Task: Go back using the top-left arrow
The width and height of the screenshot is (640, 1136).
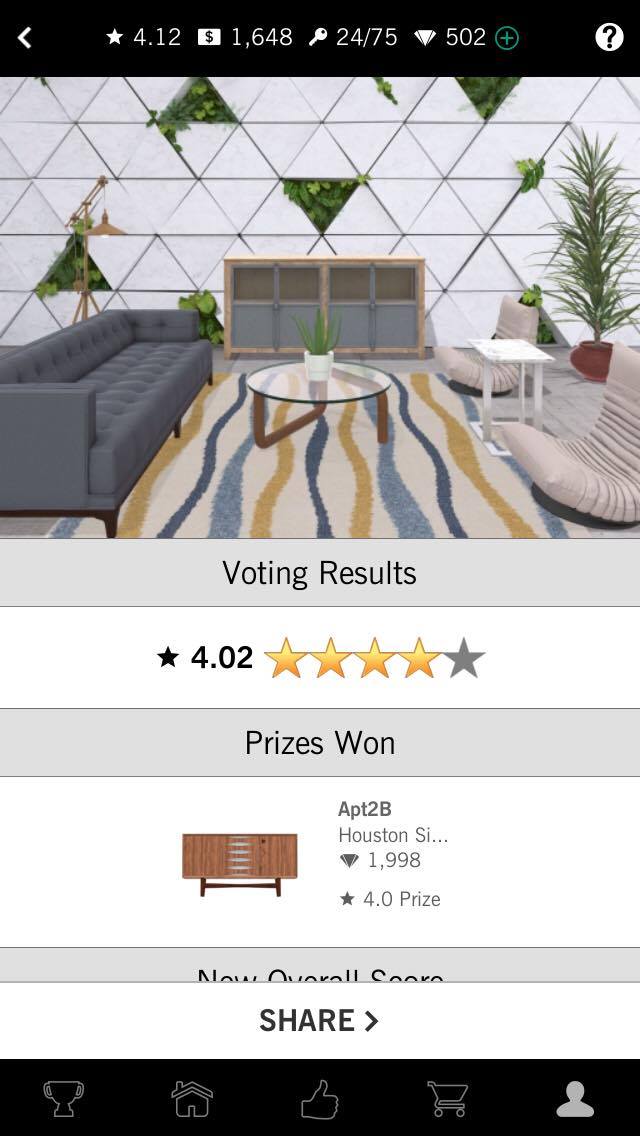Action: 25,38
